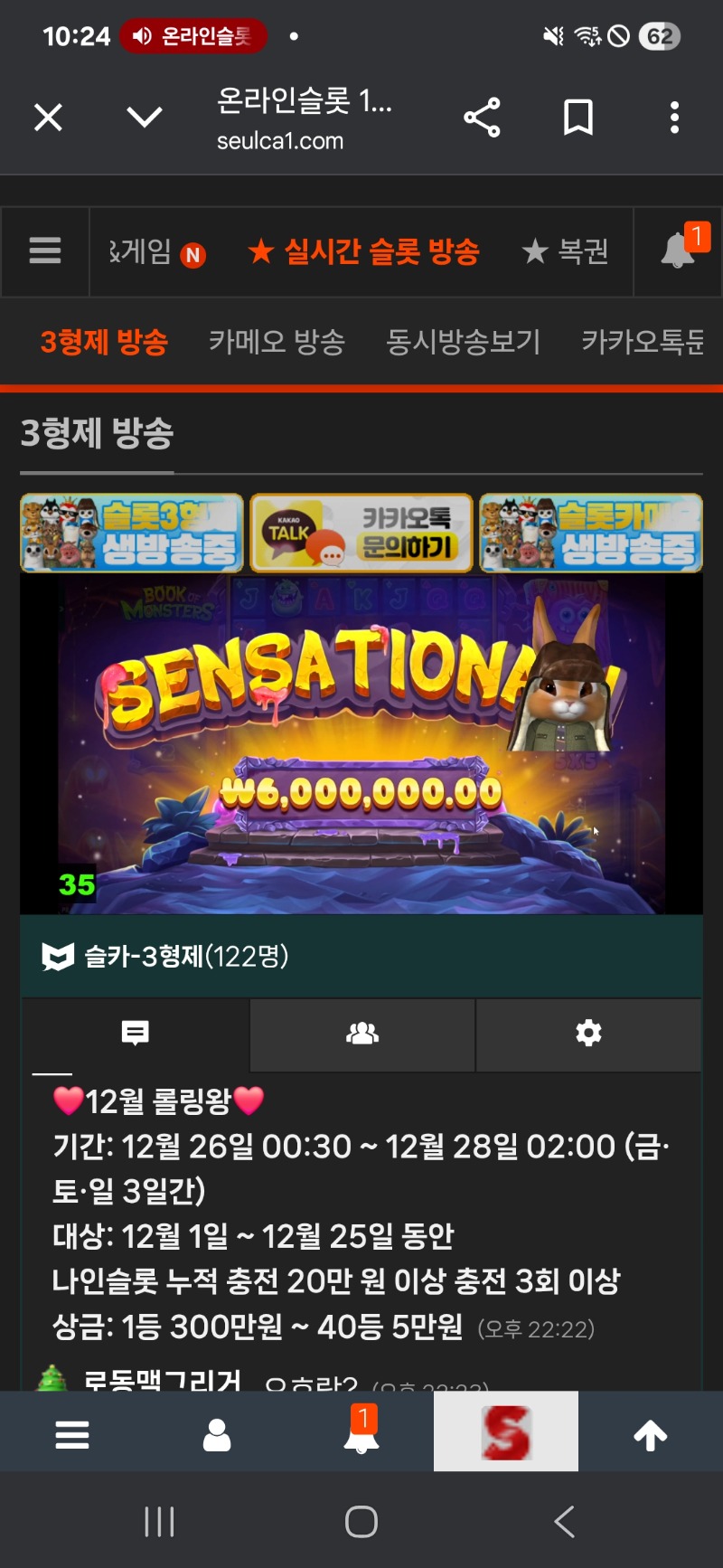
Task: Share this seulca1.com page
Action: tap(482, 118)
